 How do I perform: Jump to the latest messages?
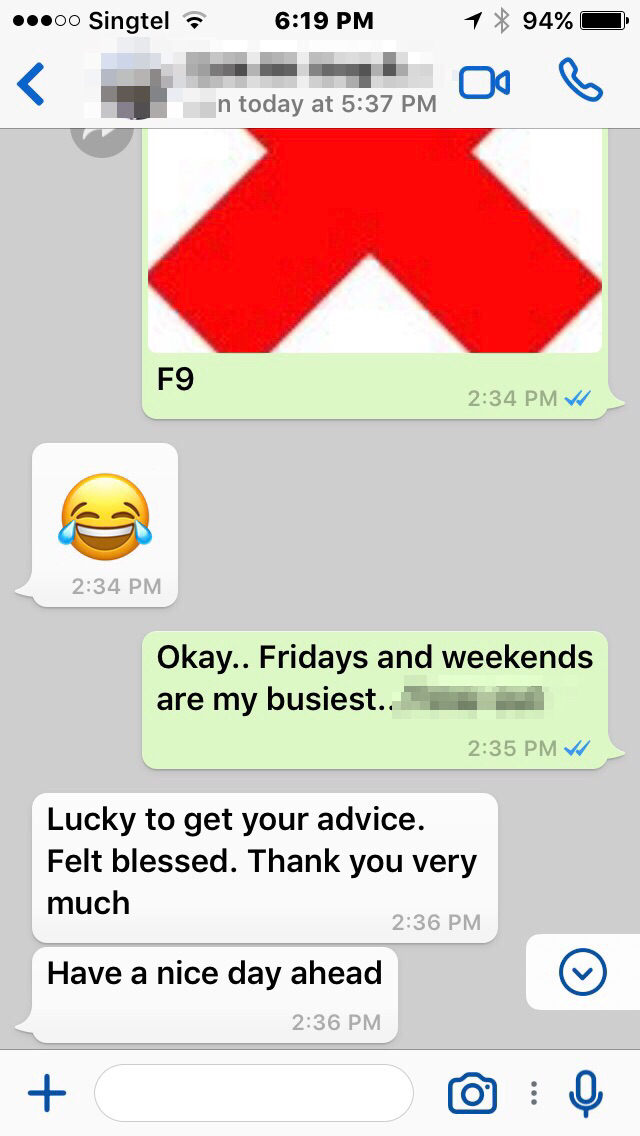coord(582,971)
